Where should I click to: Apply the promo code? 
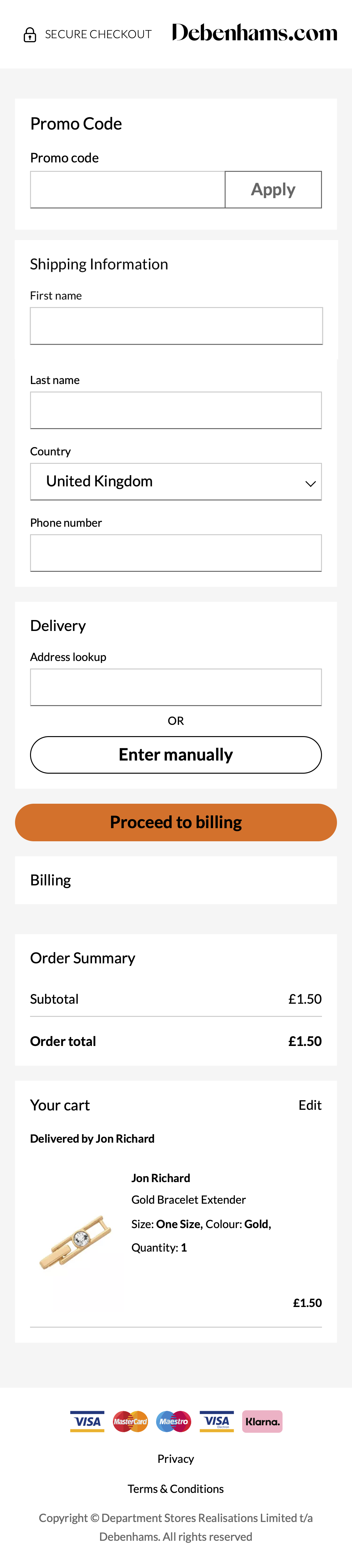[273, 189]
